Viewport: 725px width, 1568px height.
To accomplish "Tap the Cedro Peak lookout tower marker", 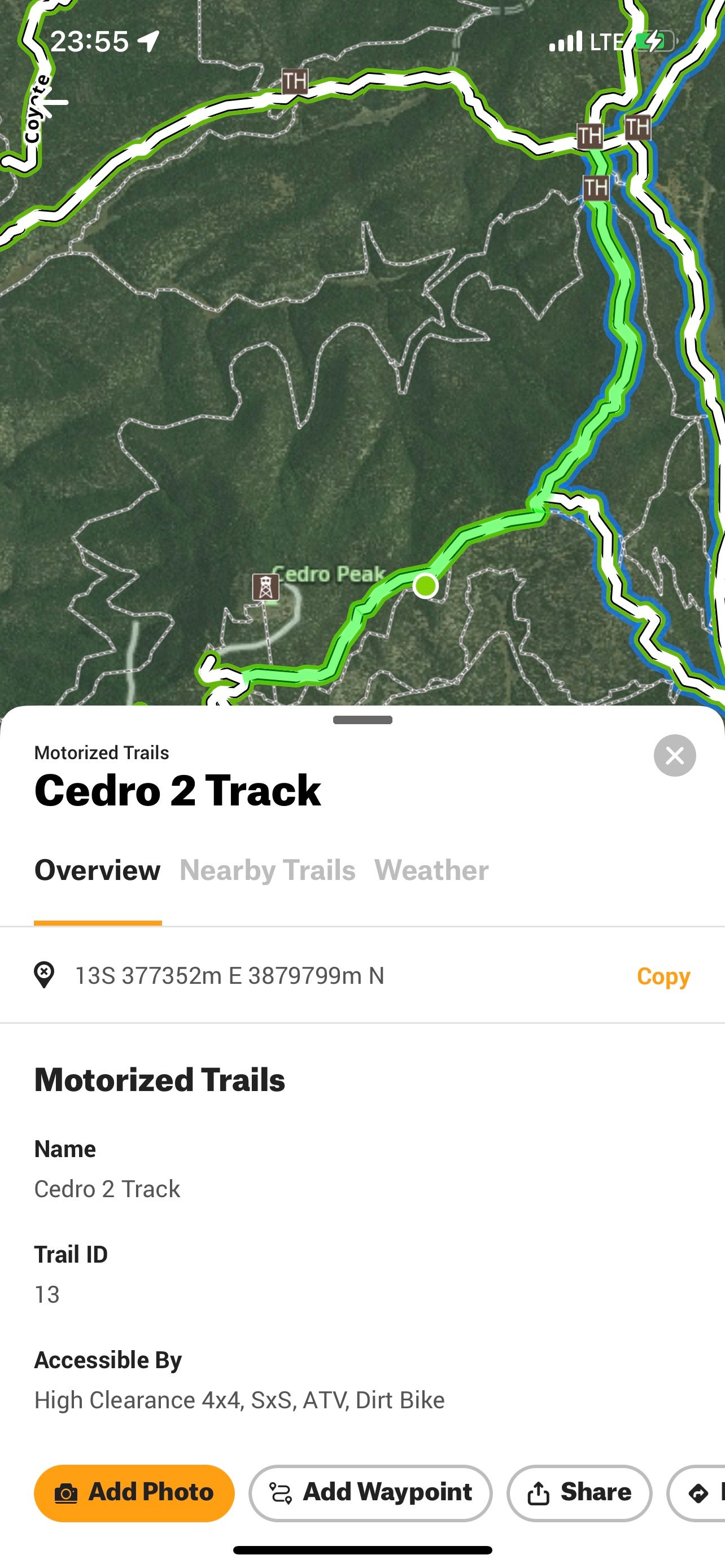I will 265,587.
